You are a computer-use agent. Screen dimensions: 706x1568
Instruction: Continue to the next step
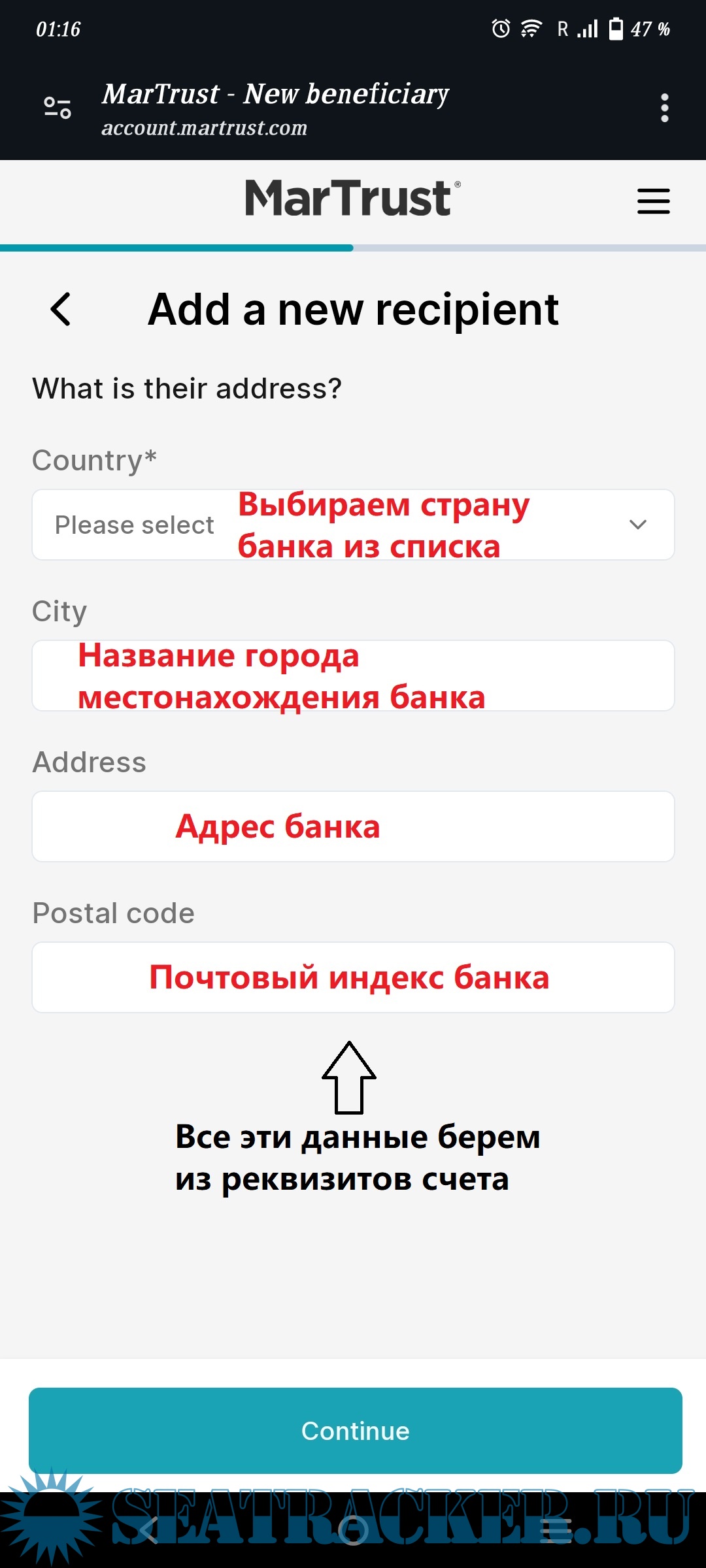(x=355, y=1430)
